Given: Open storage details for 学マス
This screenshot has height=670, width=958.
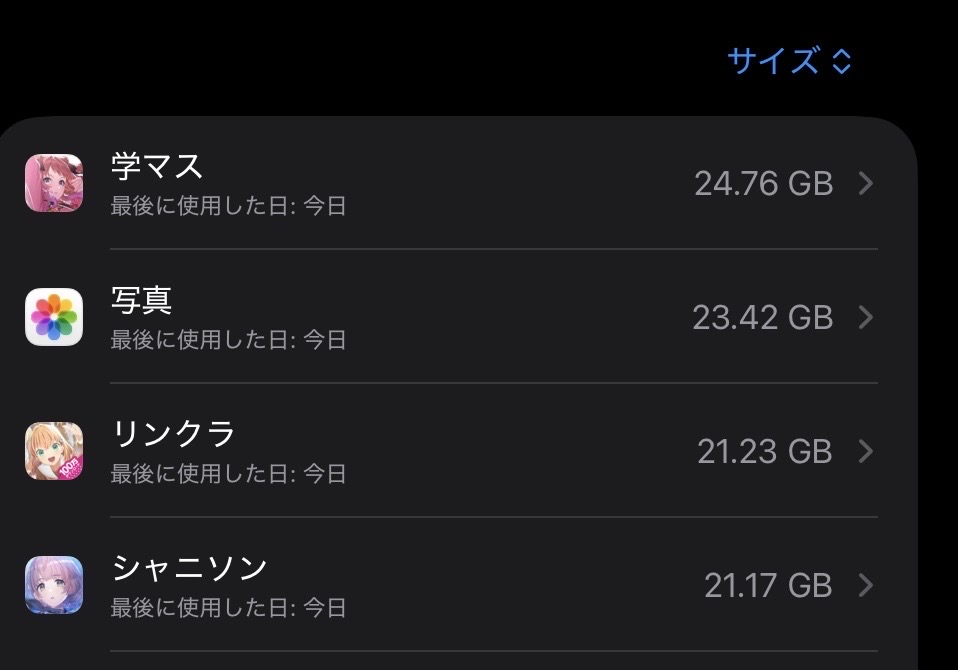Looking at the screenshot, I should (x=450, y=183).
